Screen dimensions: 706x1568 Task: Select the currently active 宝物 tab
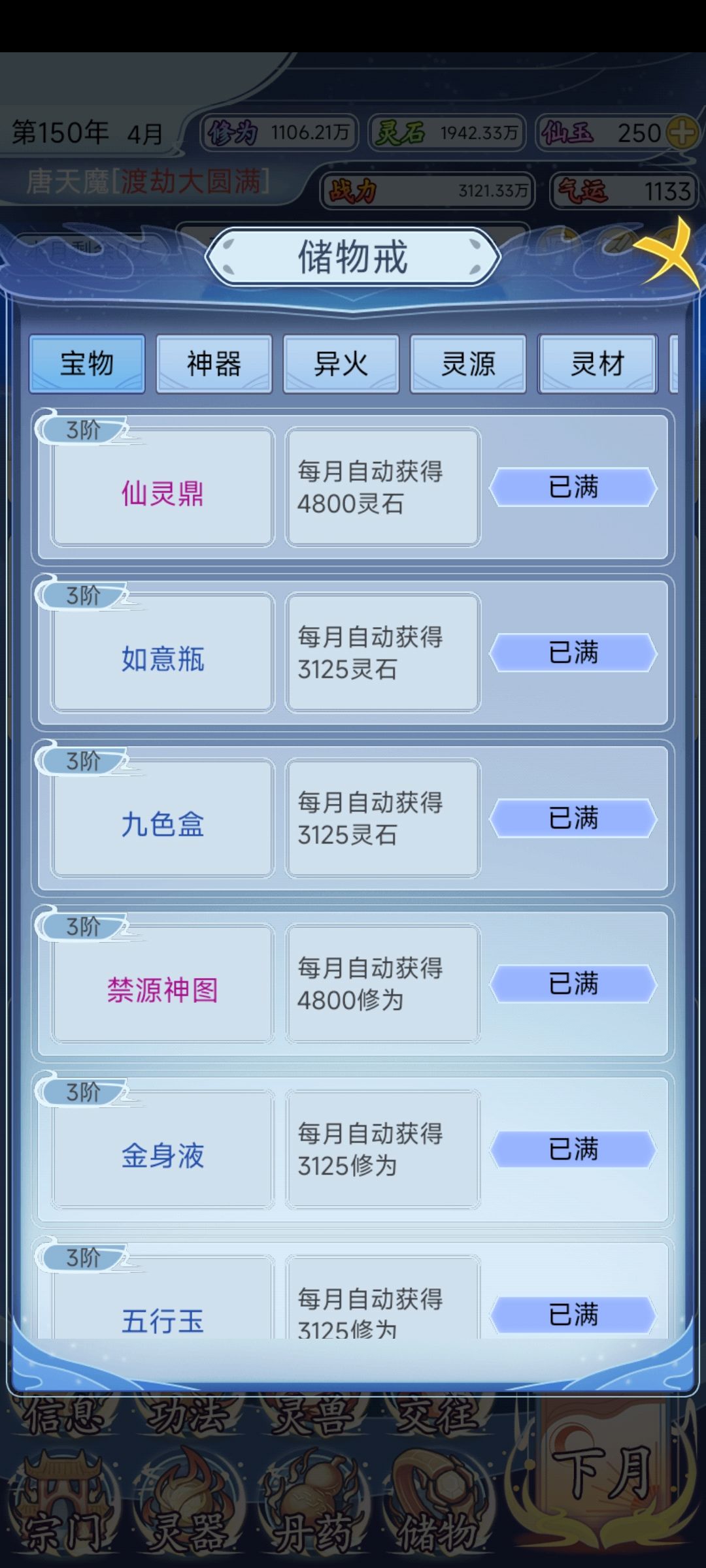pyautogui.click(x=87, y=364)
